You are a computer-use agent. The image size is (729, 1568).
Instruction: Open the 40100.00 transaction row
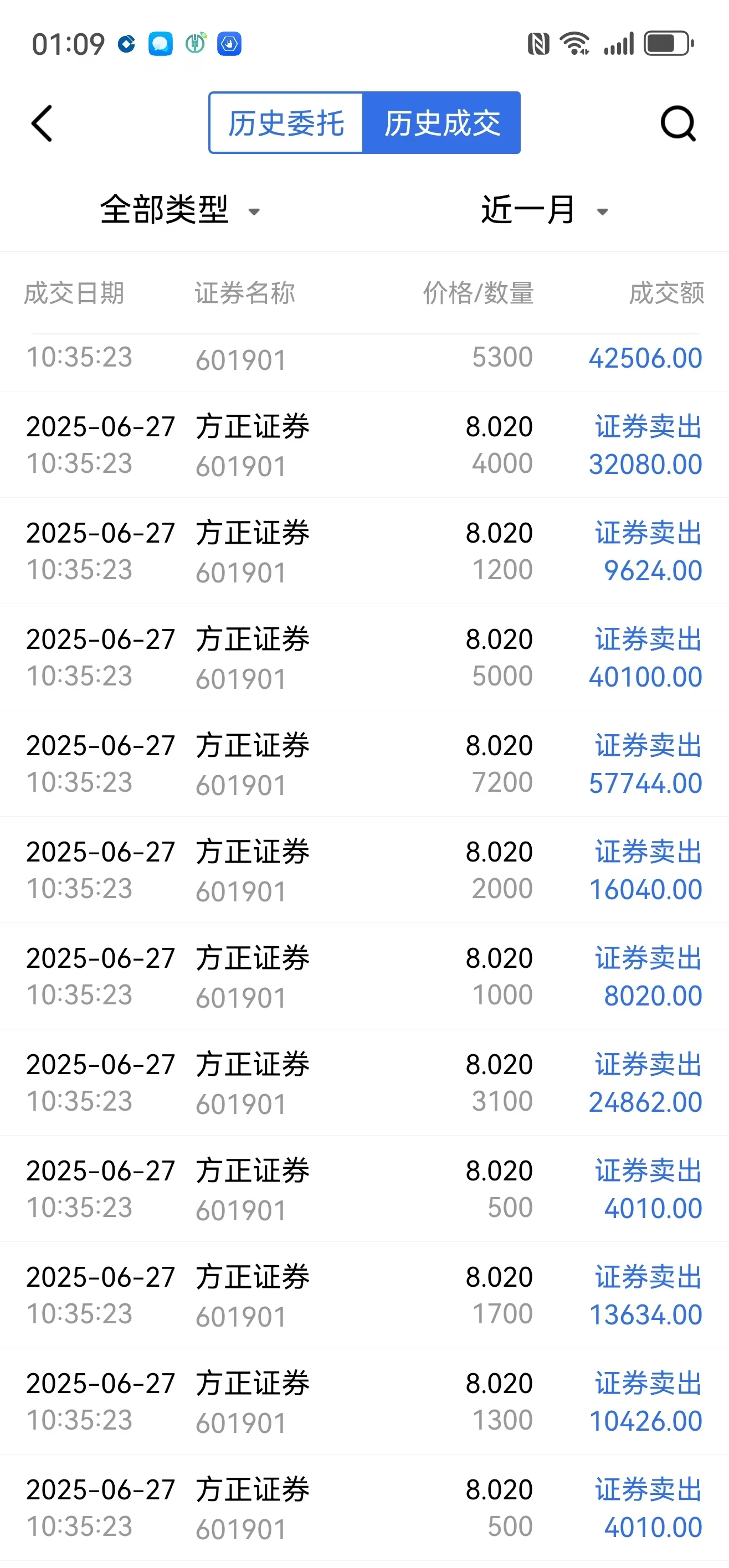[364, 657]
